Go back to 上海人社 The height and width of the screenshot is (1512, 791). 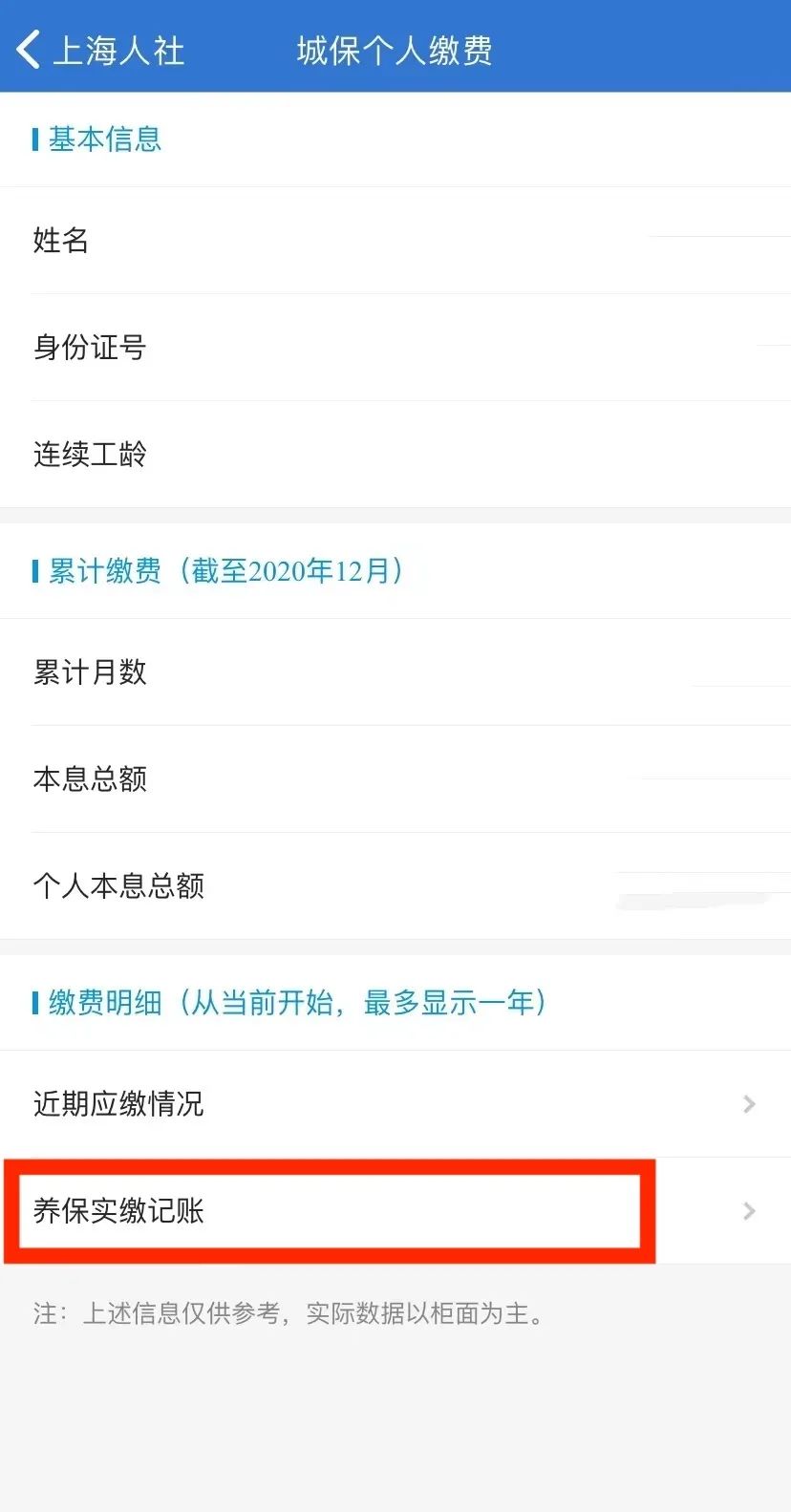[x=99, y=50]
